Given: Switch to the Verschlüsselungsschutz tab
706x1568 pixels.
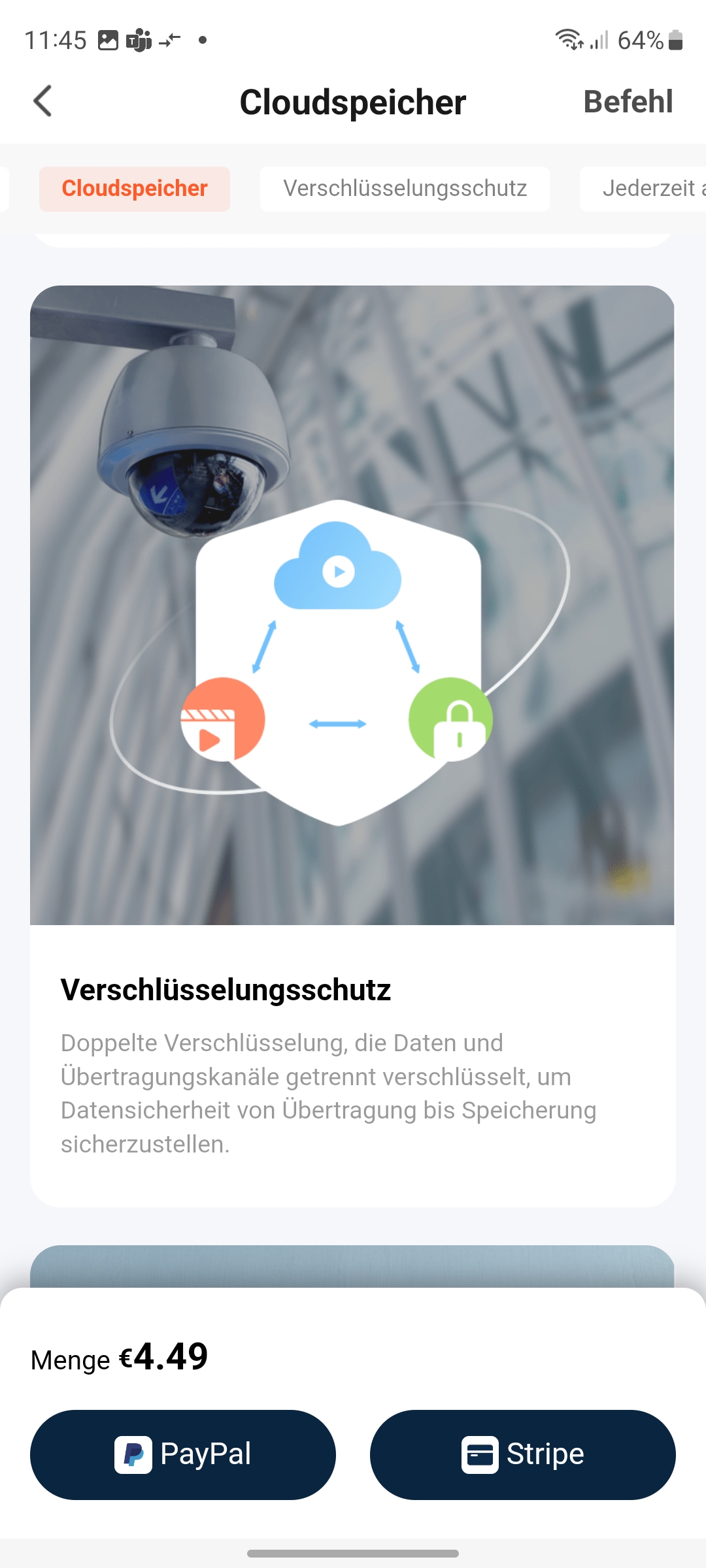Looking at the screenshot, I should pyautogui.click(x=405, y=189).
